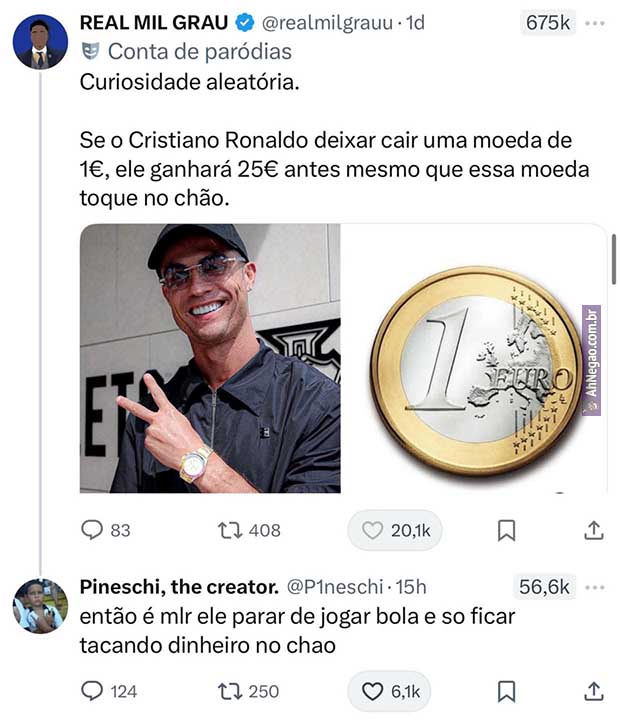Open REAL MIL GRAU's profile picture

click(x=41, y=42)
